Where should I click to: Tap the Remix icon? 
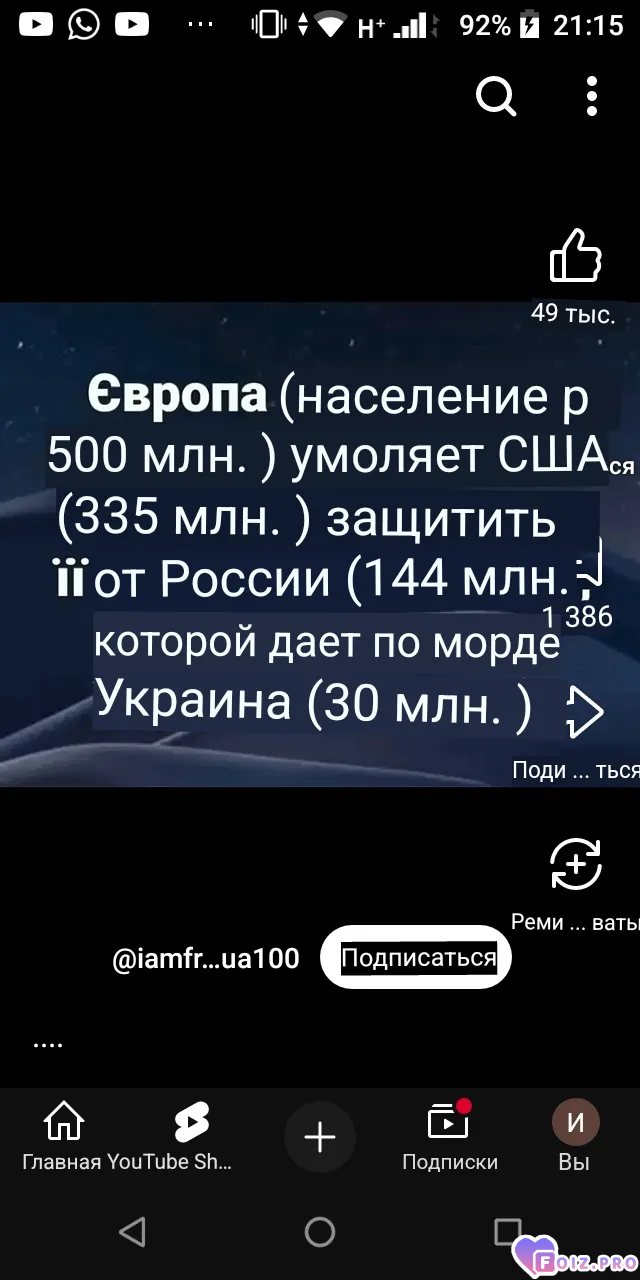576,864
